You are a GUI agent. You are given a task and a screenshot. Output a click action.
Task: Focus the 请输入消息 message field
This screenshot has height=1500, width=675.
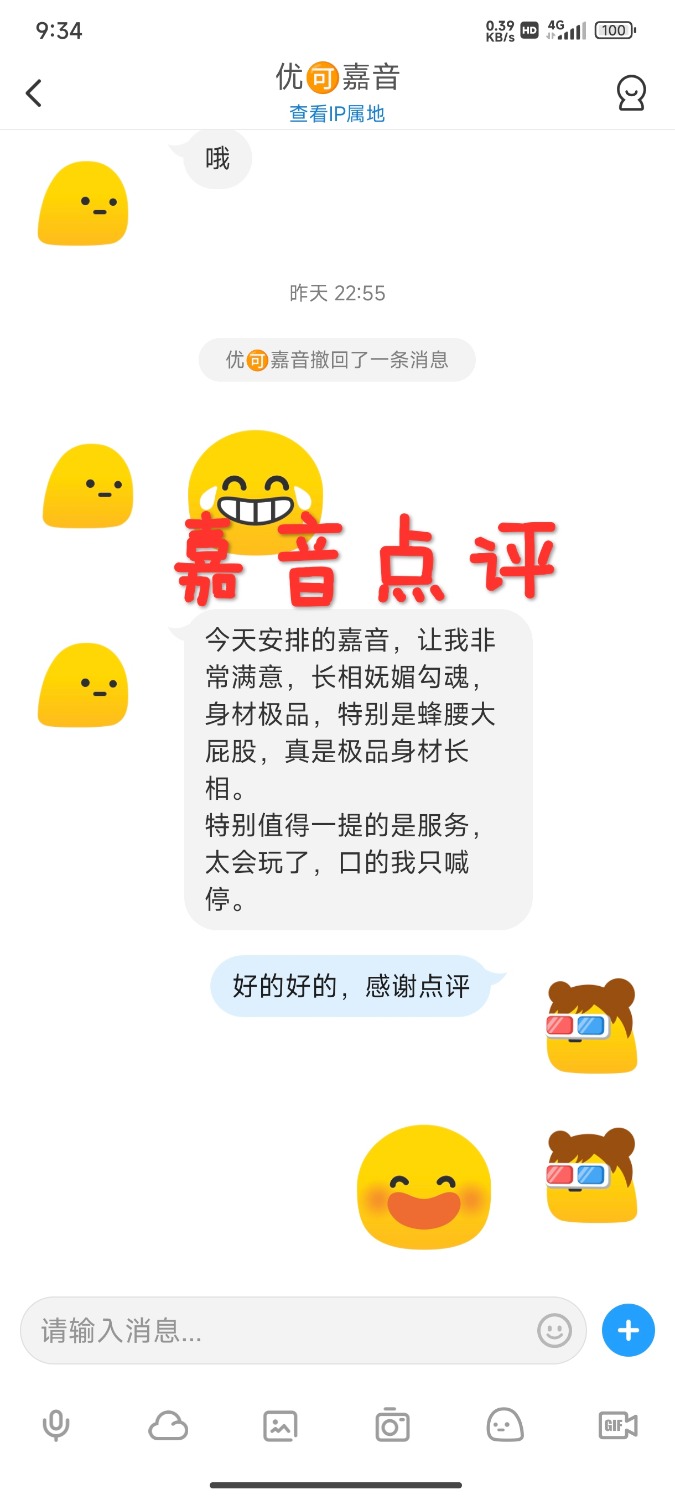pos(280,1330)
